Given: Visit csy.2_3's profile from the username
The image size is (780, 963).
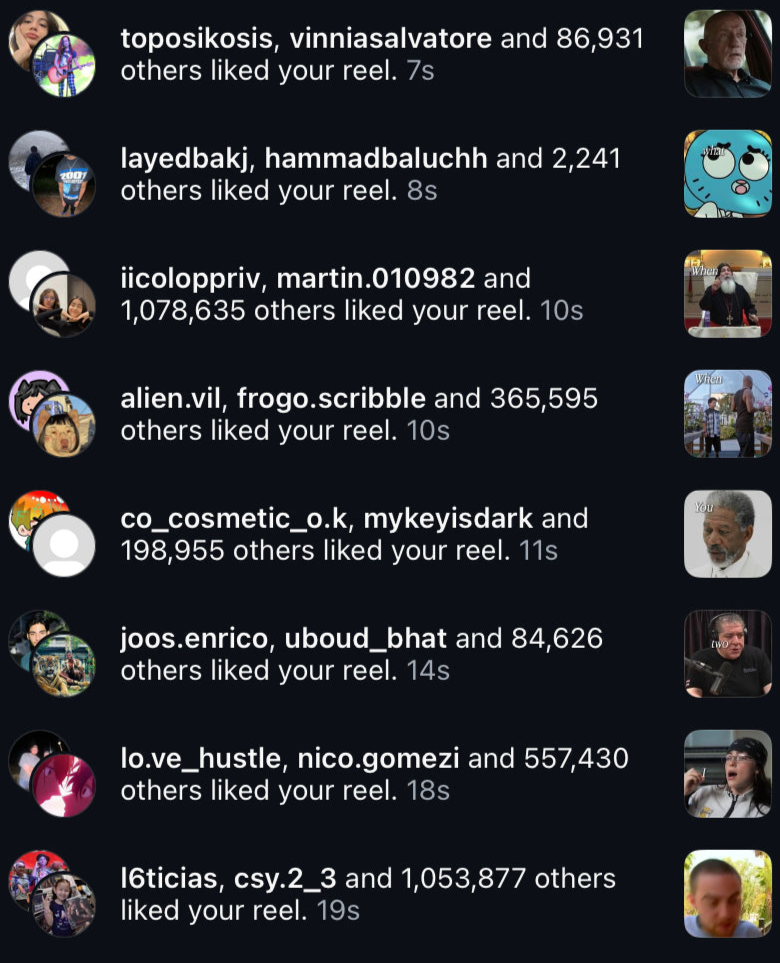Looking at the screenshot, I should [x=285, y=879].
